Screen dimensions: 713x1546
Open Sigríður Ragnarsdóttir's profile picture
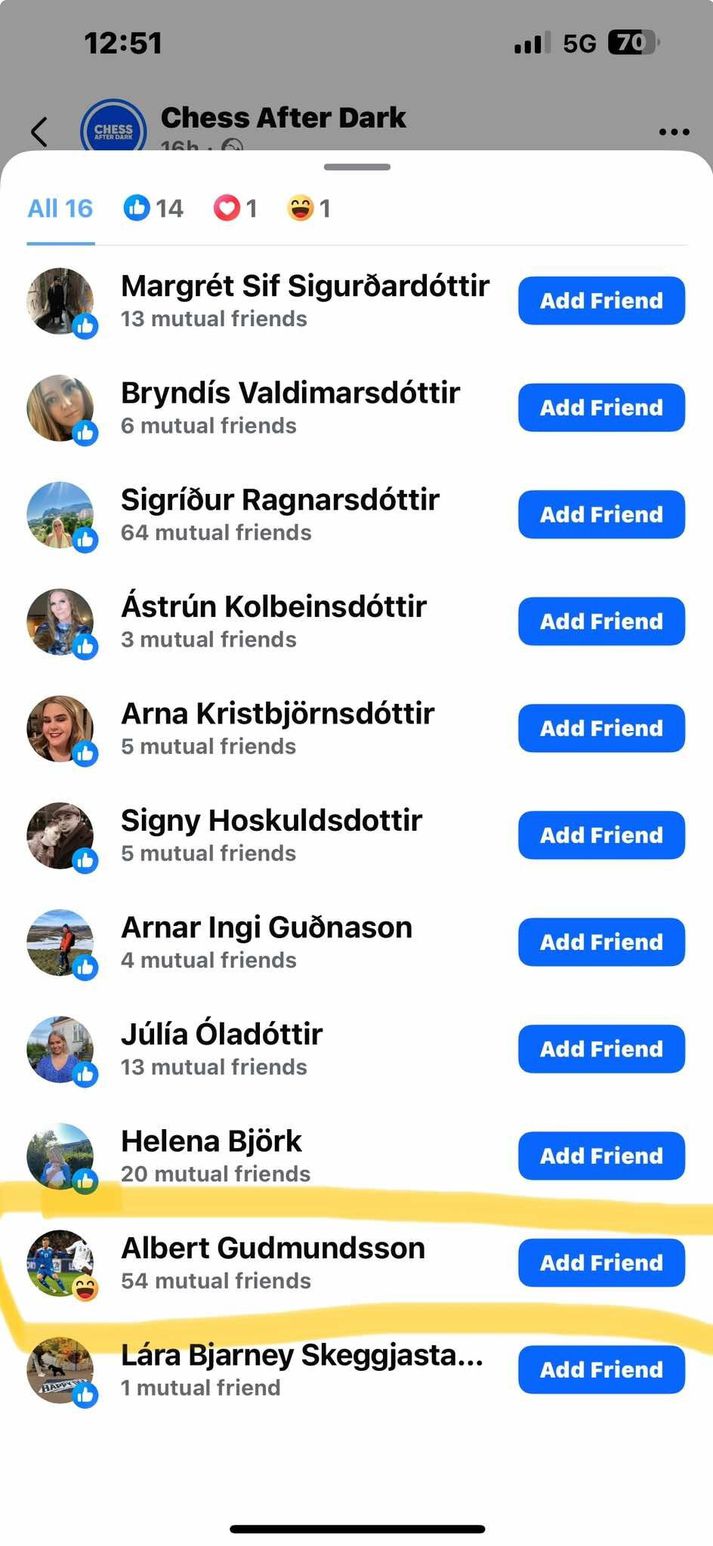pos(60,515)
